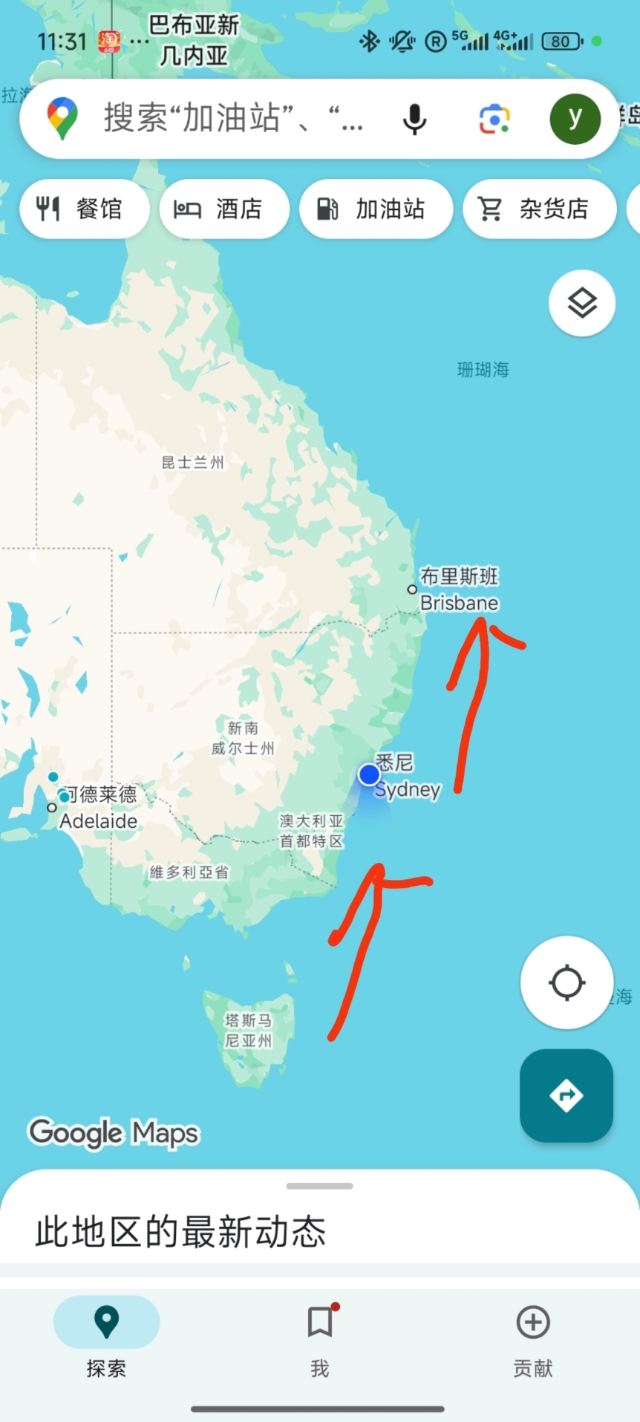Viewport: 640px width, 1422px height.
Task: Expand the 此地区的最新动态 sheet handle
Action: (319, 1186)
